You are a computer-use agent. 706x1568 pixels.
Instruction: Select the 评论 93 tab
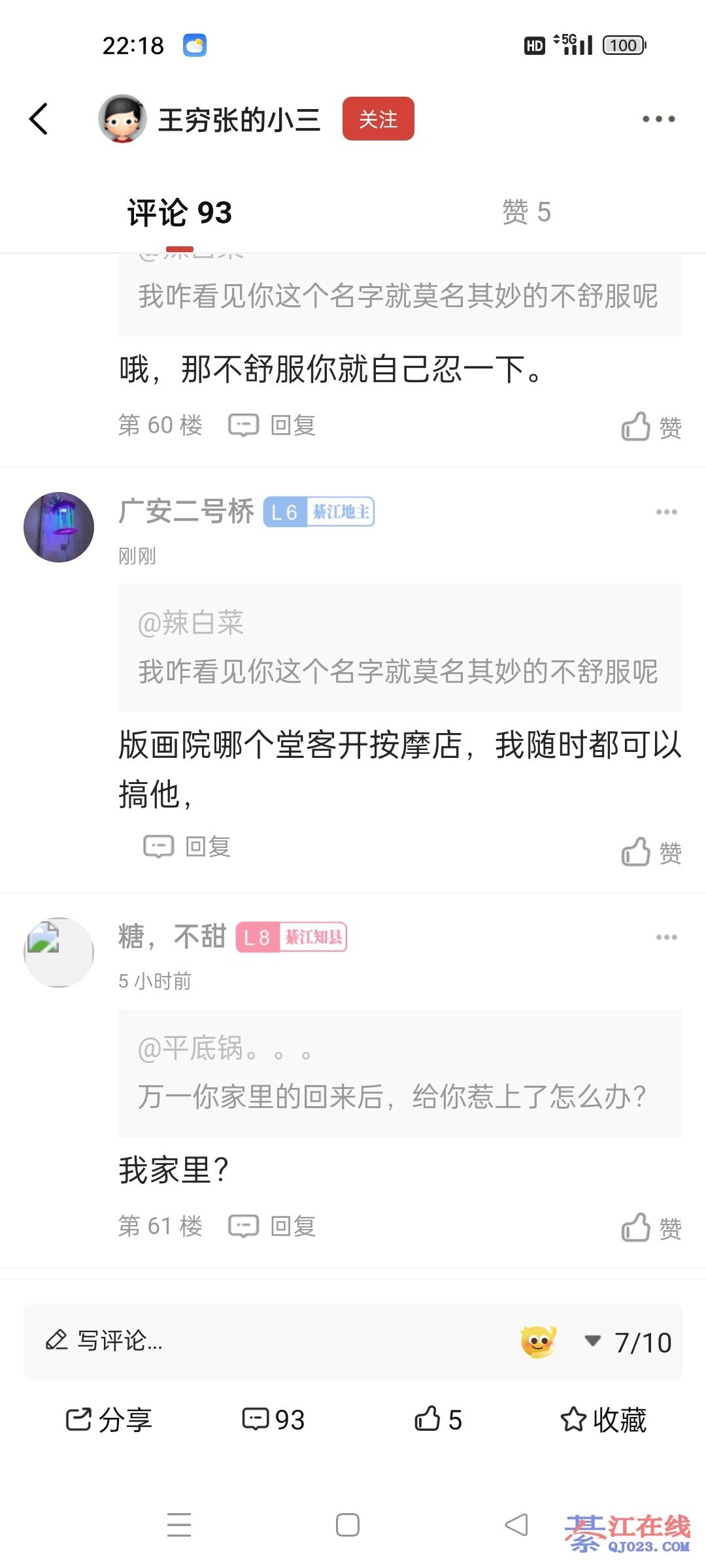[x=180, y=213]
